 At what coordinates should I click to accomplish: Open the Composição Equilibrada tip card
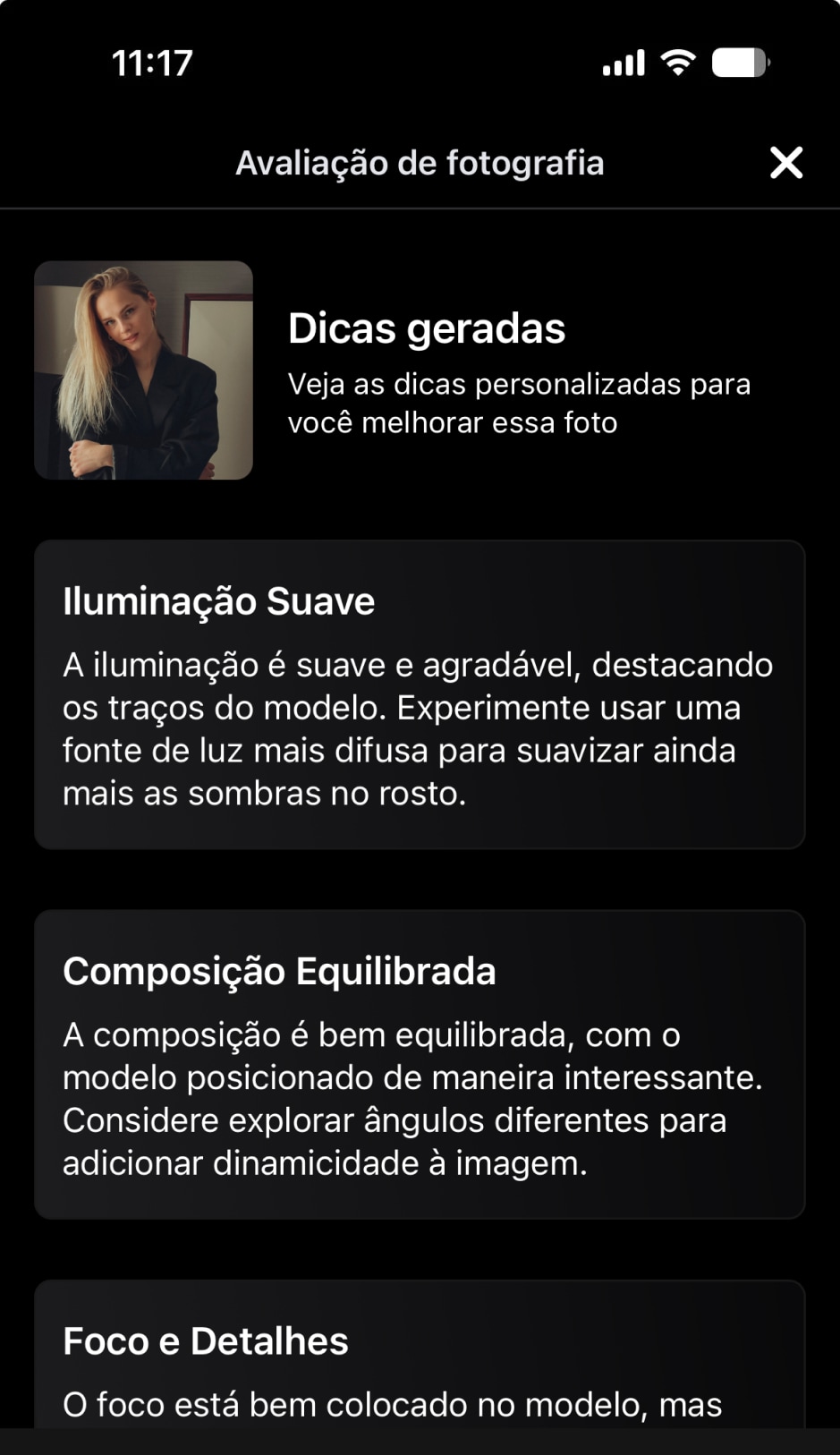420,1065
